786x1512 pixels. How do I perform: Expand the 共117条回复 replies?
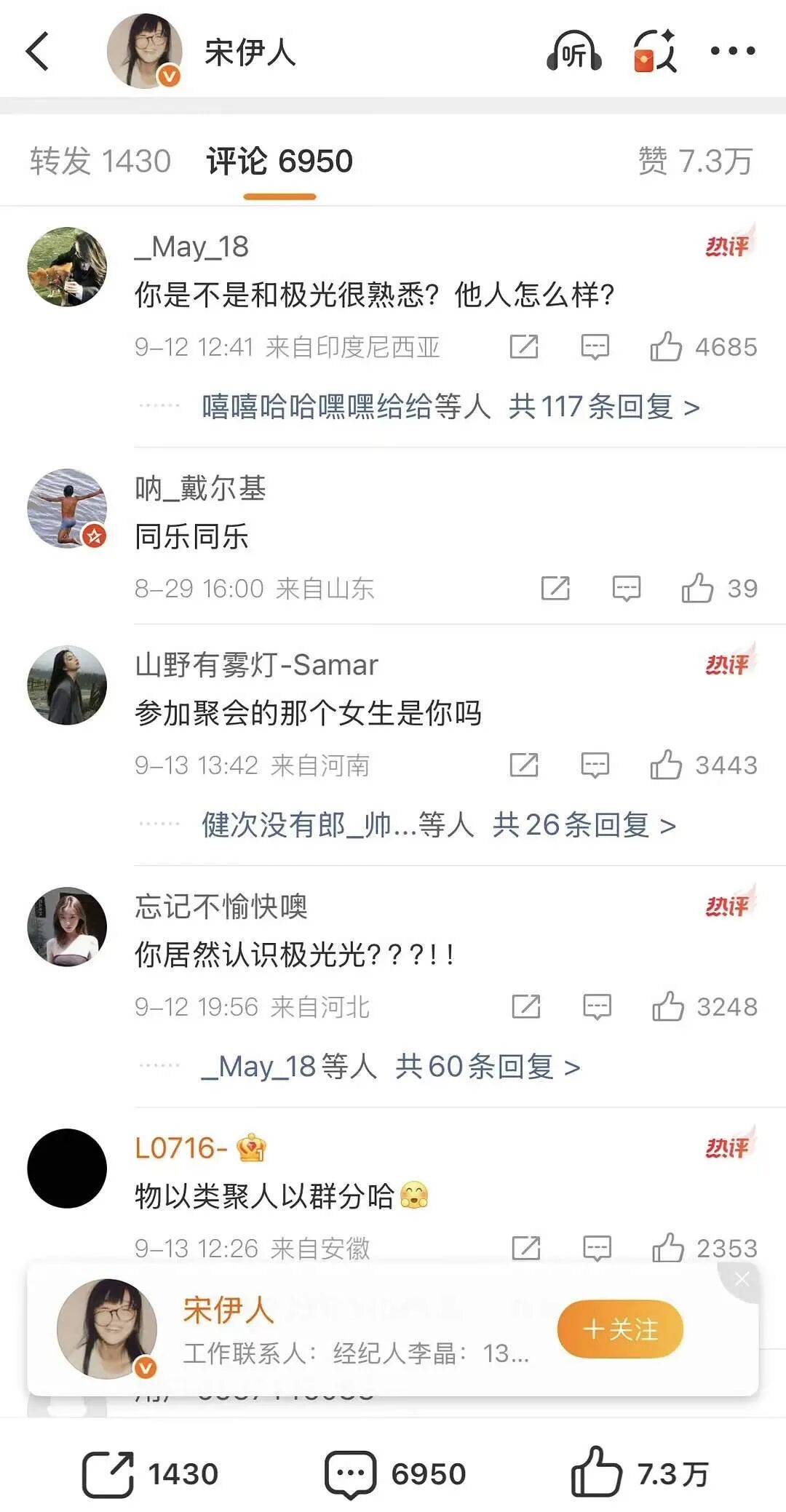click(x=603, y=407)
